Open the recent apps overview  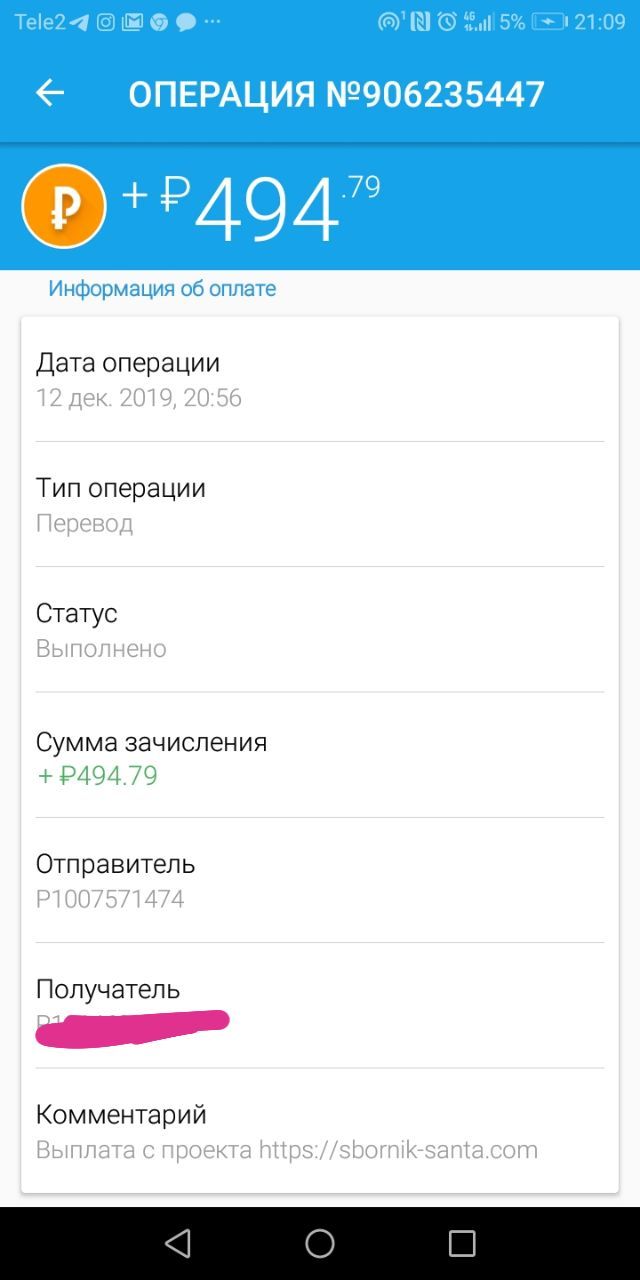pyautogui.click(x=462, y=1243)
